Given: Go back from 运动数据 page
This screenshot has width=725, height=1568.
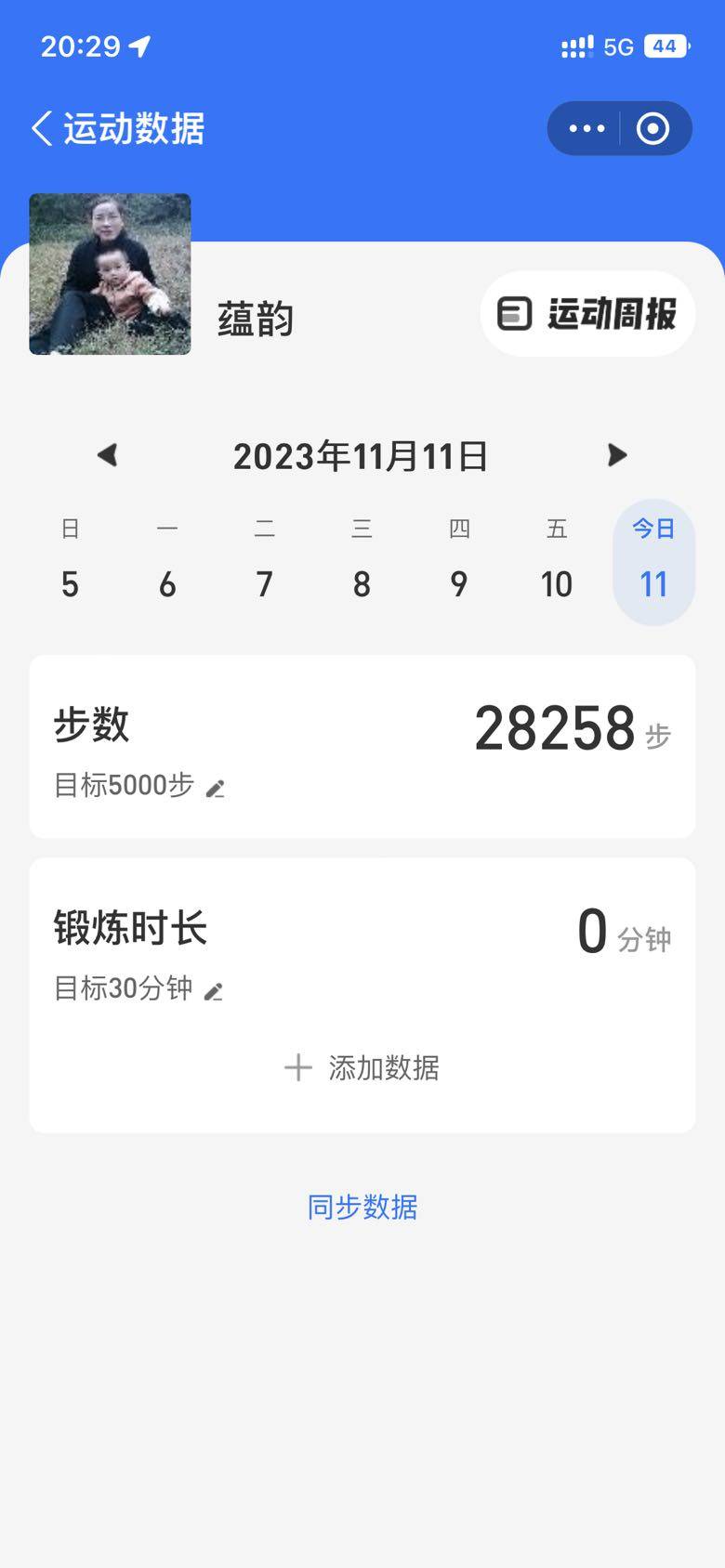Looking at the screenshot, I should click(42, 128).
